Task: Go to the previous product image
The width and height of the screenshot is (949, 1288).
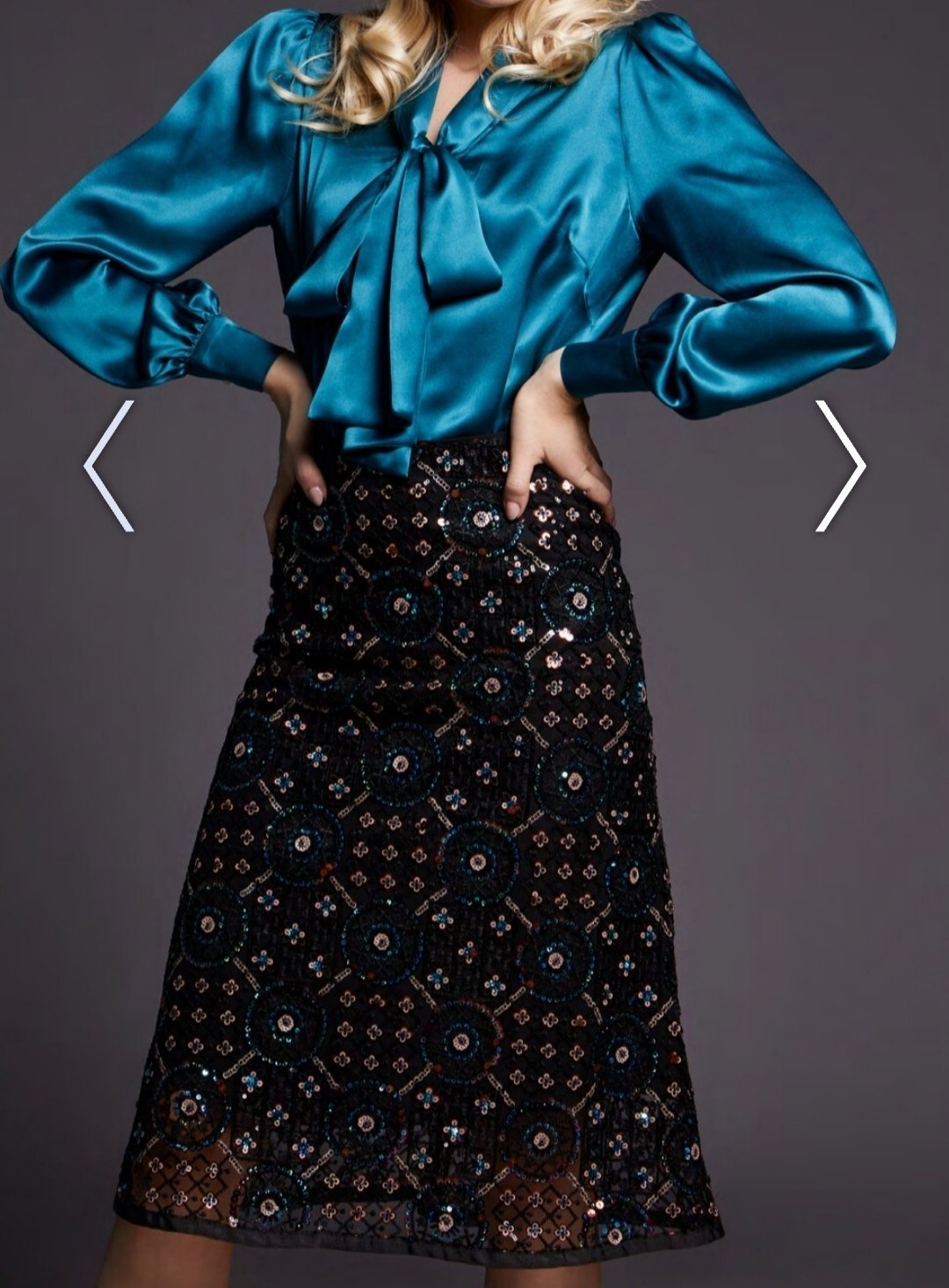Action: tap(109, 466)
